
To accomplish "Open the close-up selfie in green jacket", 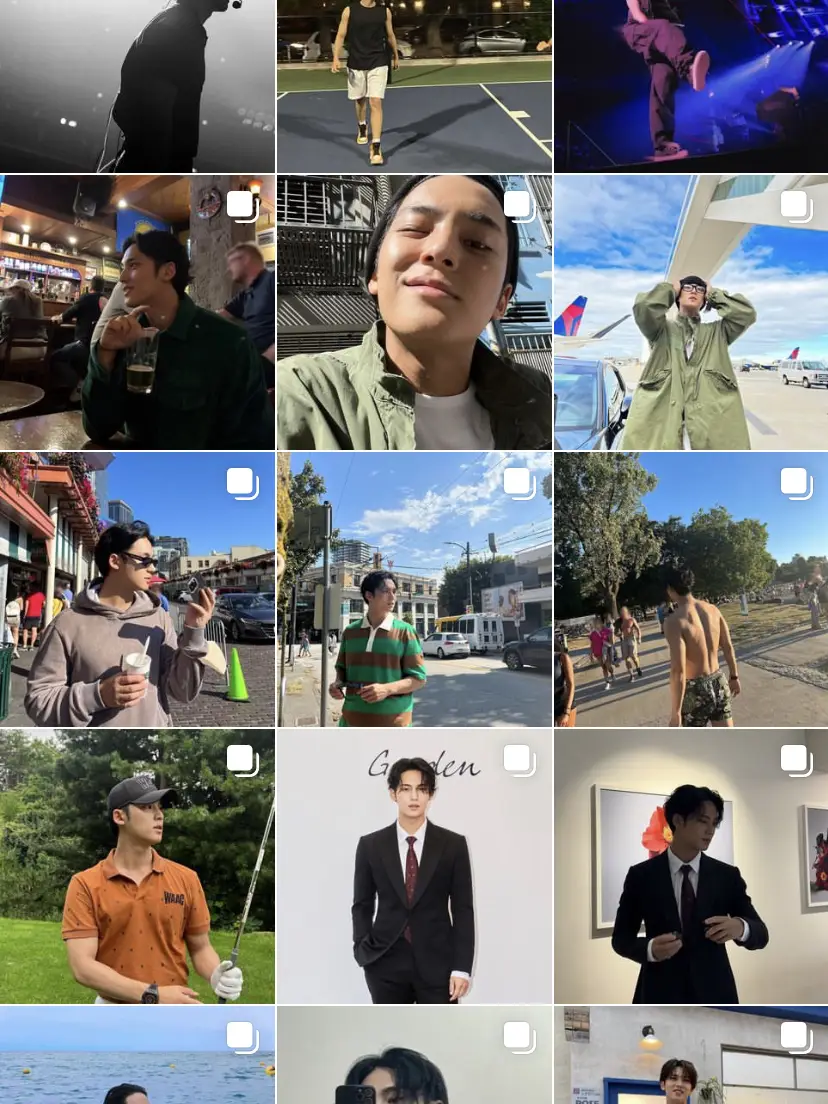I will [x=414, y=312].
